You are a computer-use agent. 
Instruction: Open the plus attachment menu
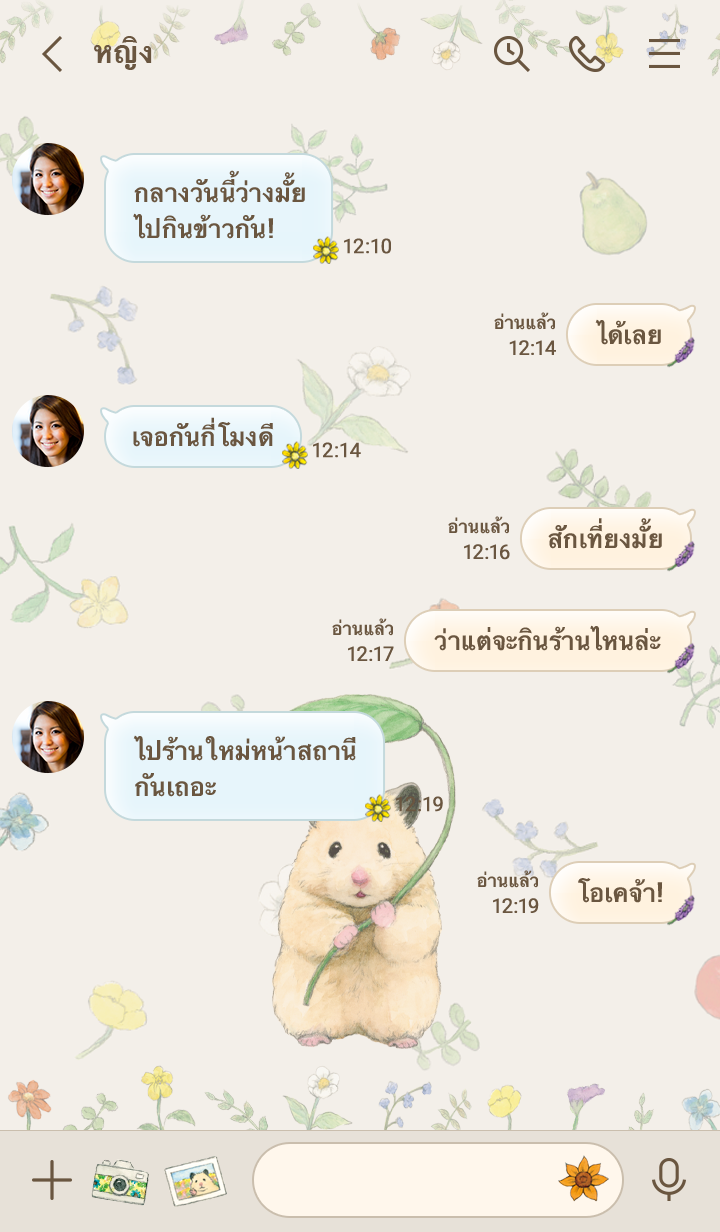[x=52, y=1181]
